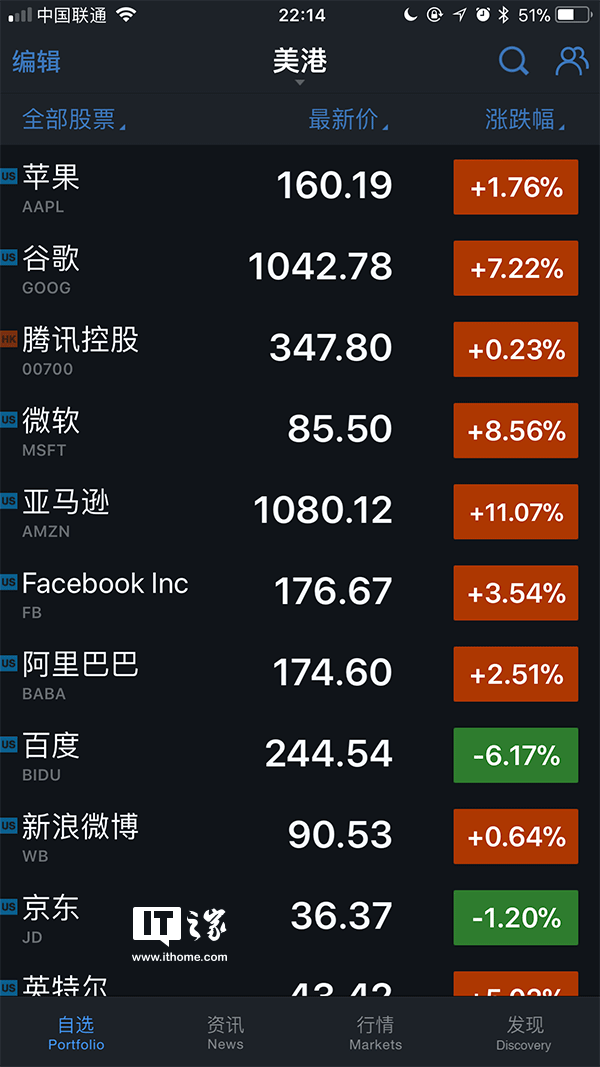Sort by 最新价 column
The width and height of the screenshot is (600, 1067).
coord(348,119)
